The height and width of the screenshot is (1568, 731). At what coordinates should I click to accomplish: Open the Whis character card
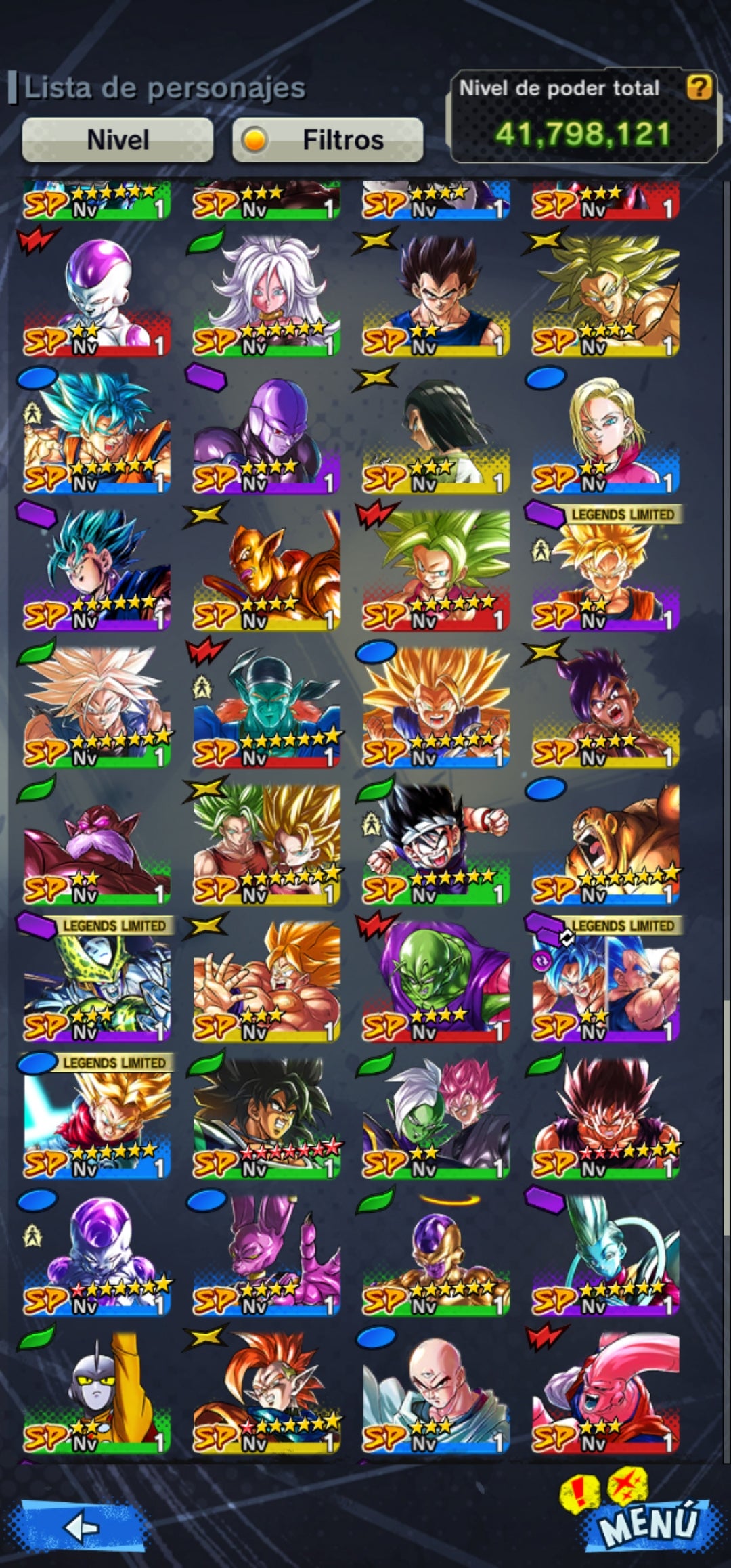(x=605, y=1254)
